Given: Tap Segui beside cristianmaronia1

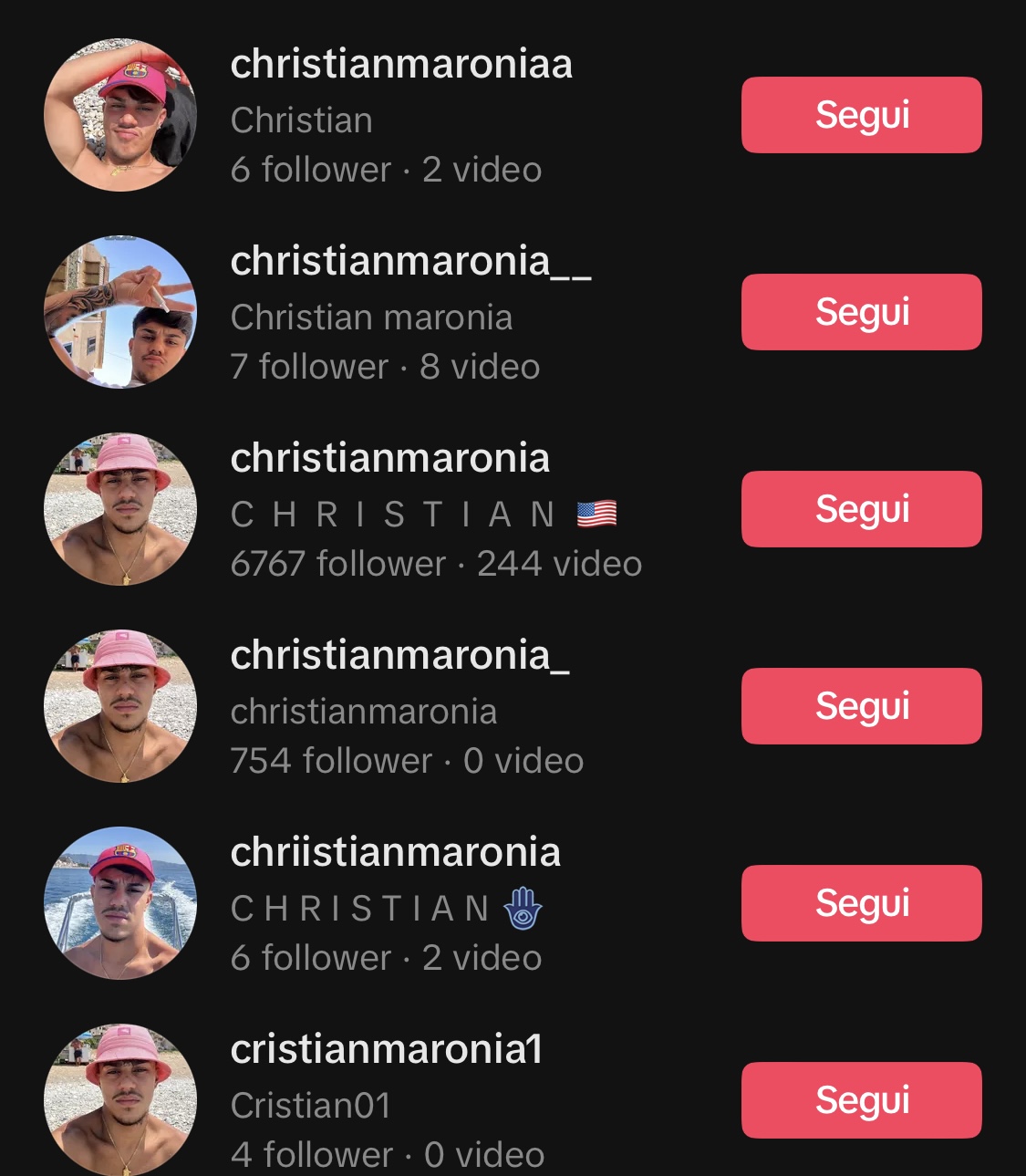Looking at the screenshot, I should pos(861,1100).
